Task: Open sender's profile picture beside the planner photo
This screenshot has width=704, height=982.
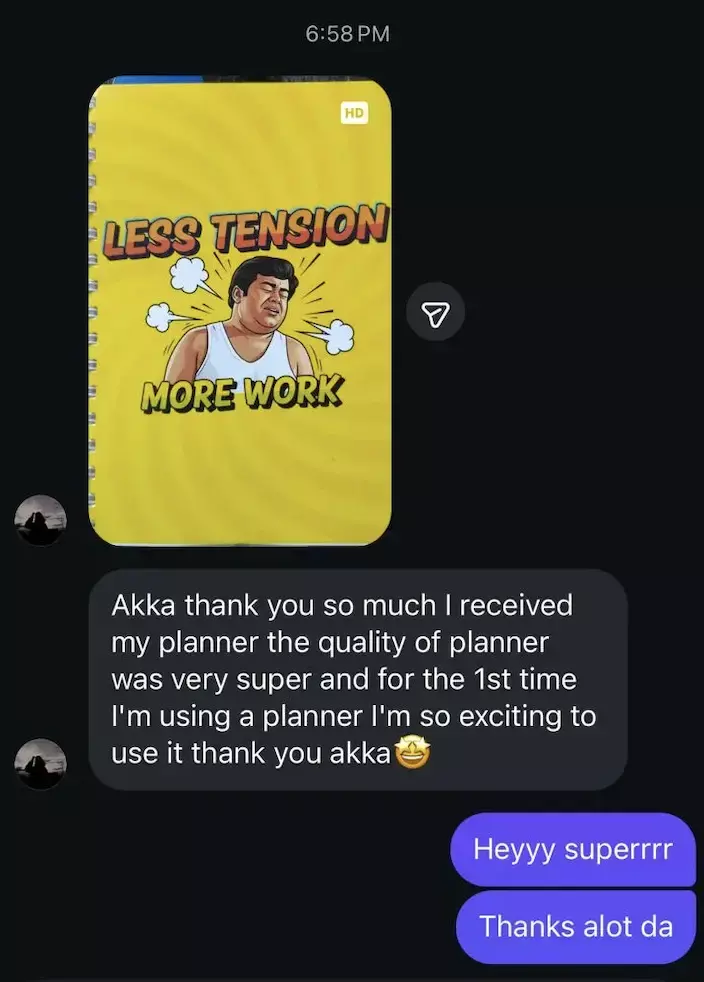Action: (41, 520)
